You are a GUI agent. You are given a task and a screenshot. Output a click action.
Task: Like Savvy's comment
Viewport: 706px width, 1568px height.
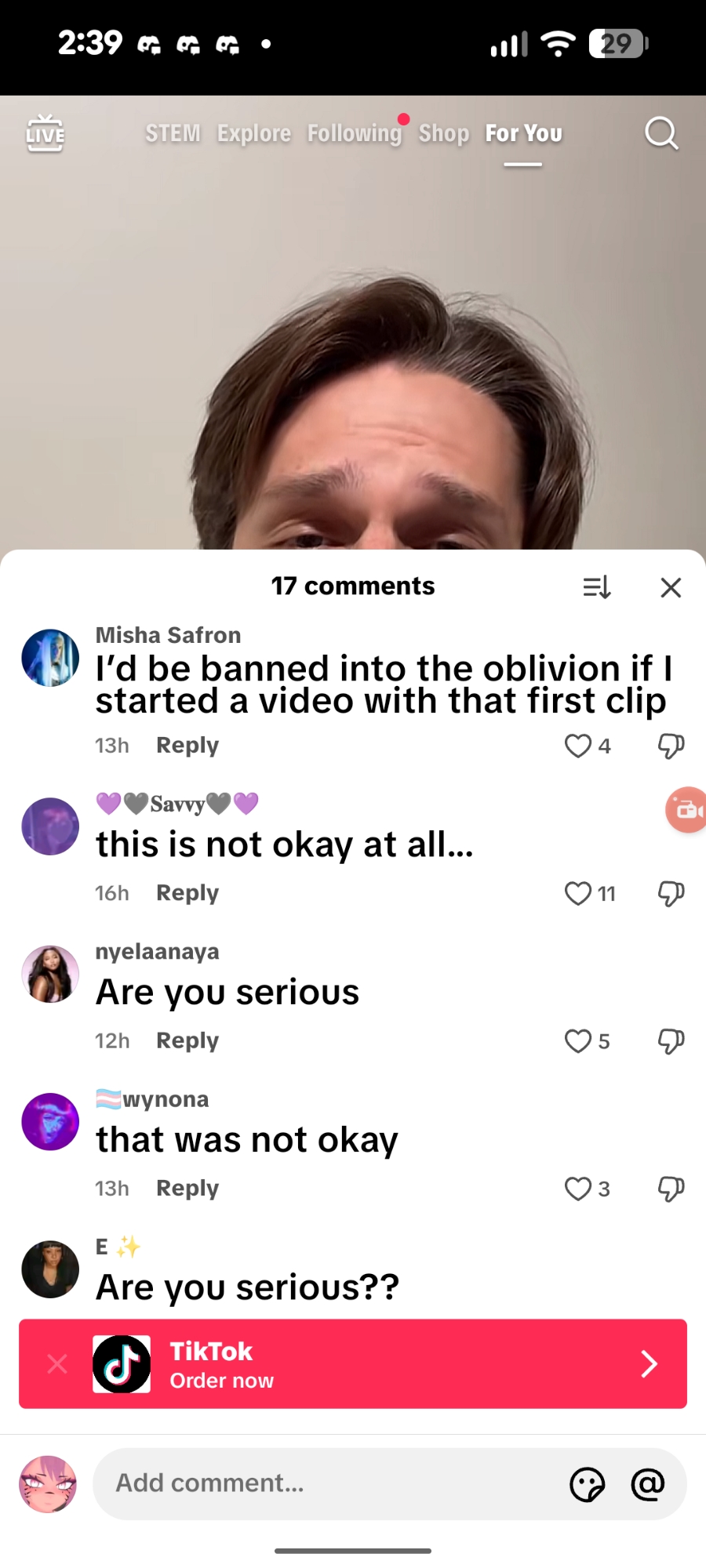tap(578, 893)
